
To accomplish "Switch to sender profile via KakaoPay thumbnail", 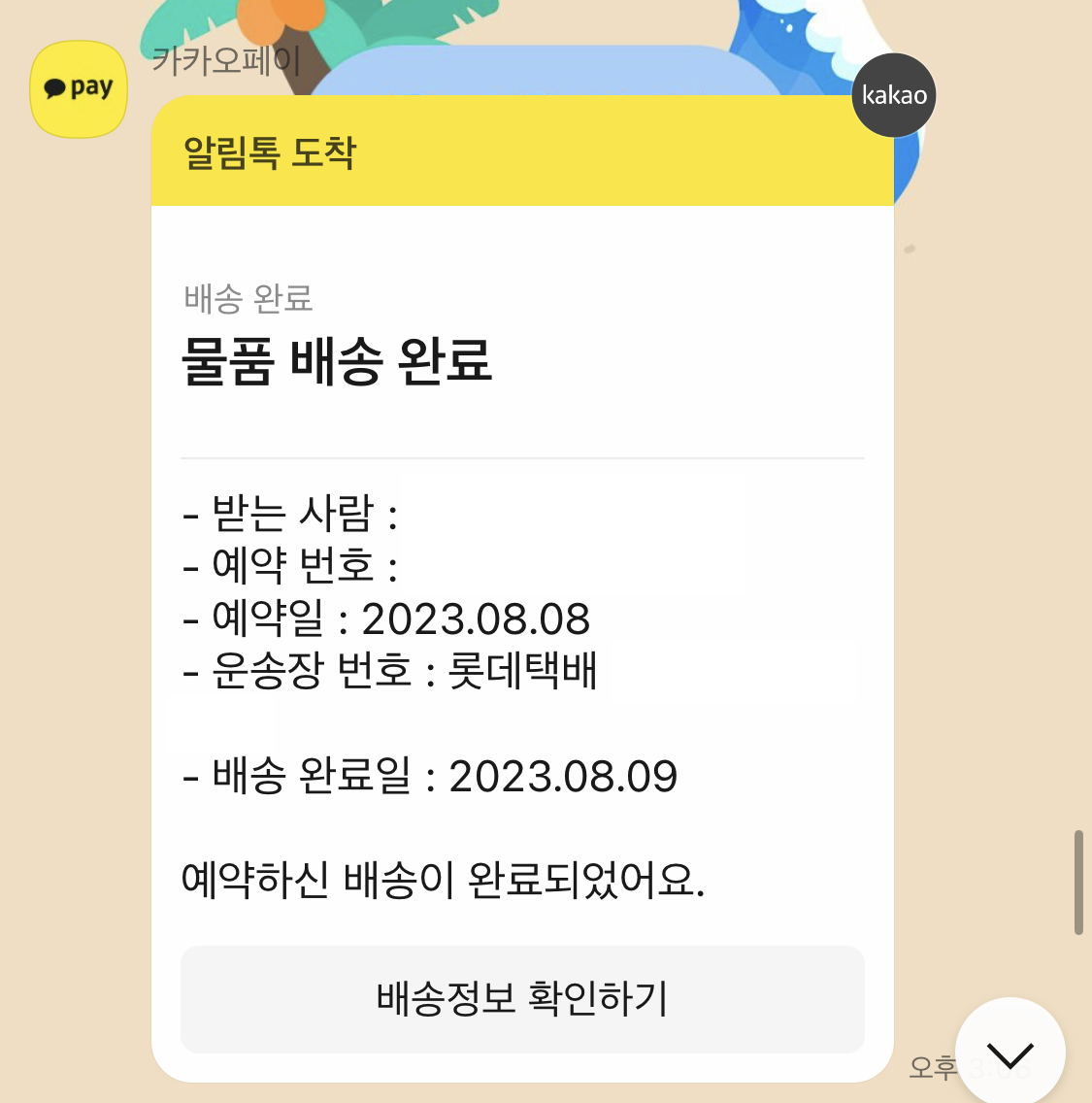I will pos(78,87).
